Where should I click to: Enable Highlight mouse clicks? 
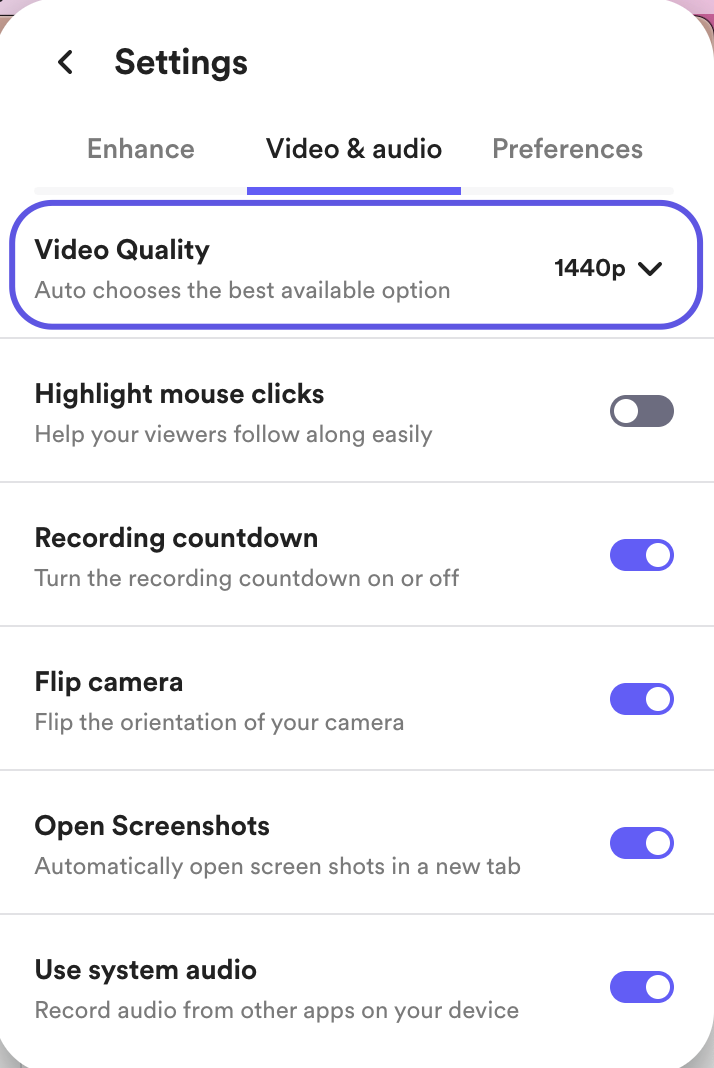pos(641,411)
